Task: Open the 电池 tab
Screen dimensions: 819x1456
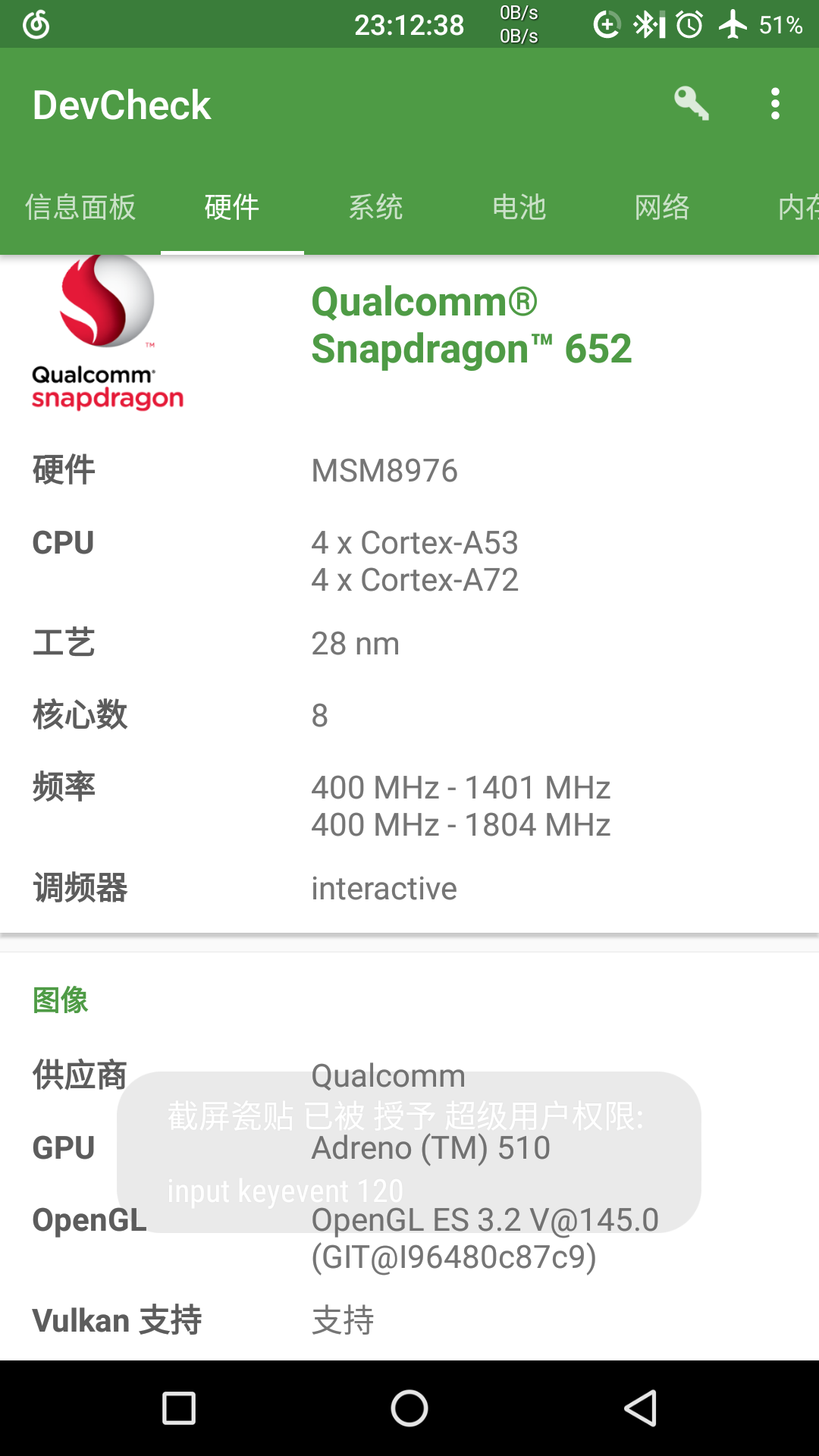Action: point(519,207)
